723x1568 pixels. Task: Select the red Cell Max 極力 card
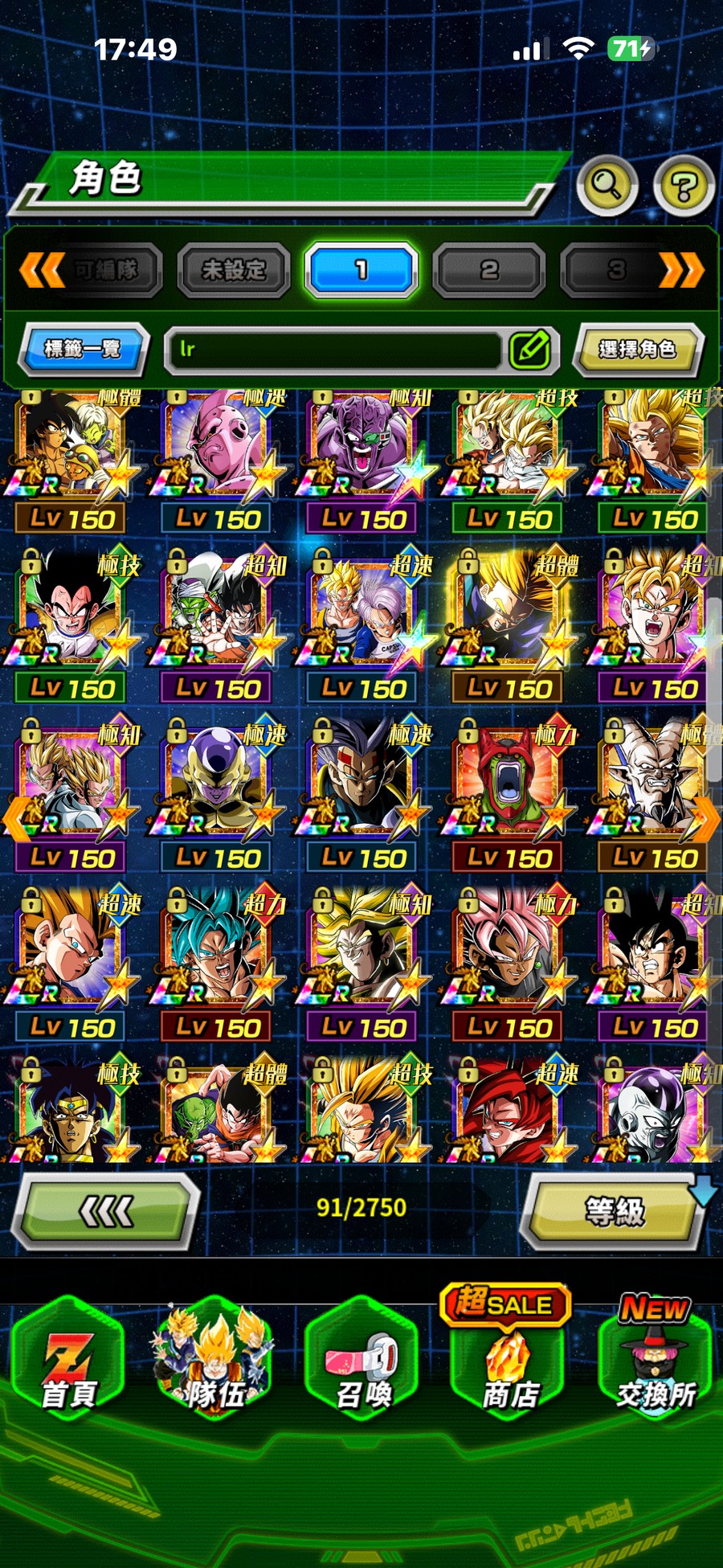pos(509,780)
